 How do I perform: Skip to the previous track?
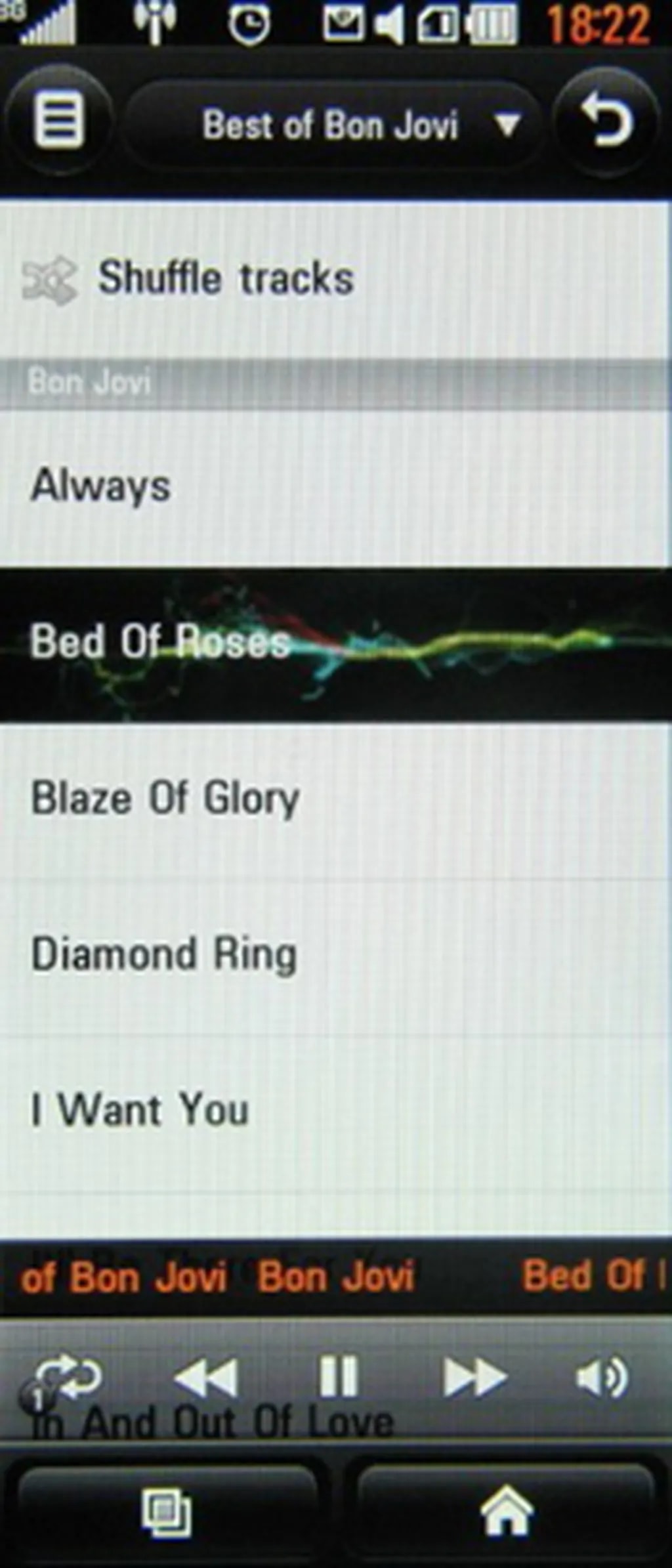(205, 1378)
